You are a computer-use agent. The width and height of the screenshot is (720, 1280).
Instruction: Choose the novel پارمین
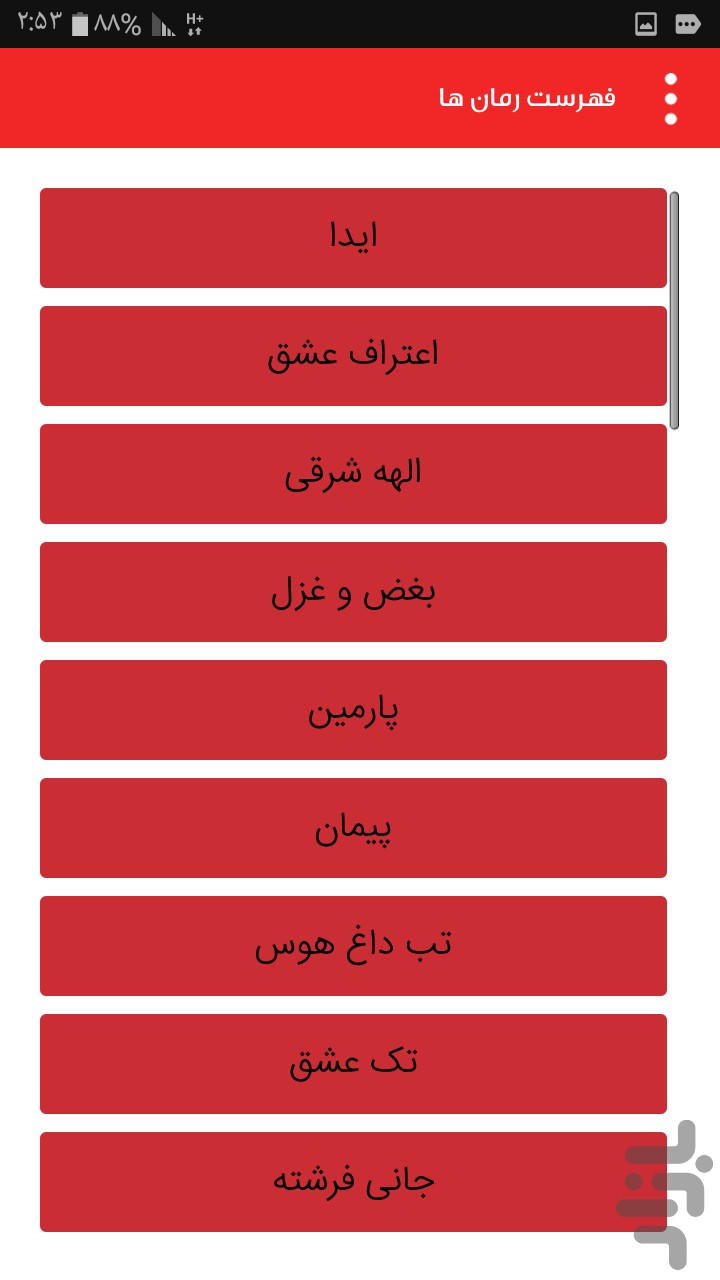pos(353,710)
